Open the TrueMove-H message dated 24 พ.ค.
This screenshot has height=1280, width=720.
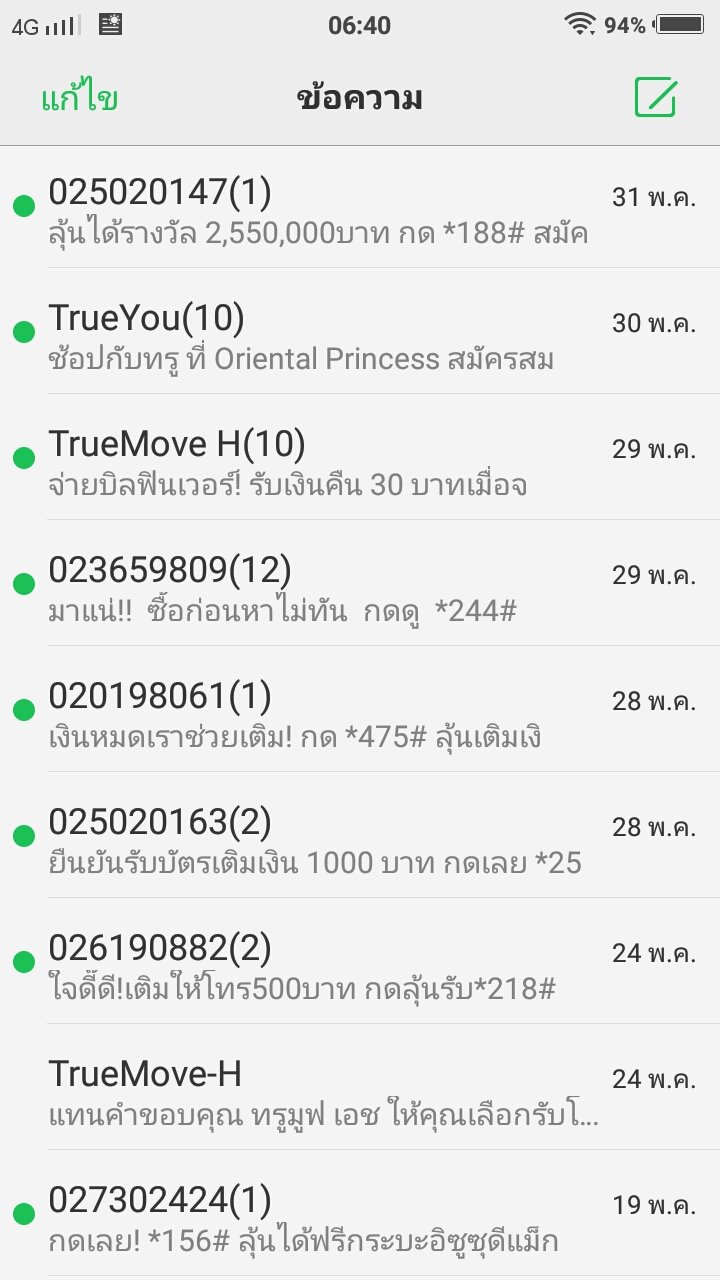[360, 1090]
